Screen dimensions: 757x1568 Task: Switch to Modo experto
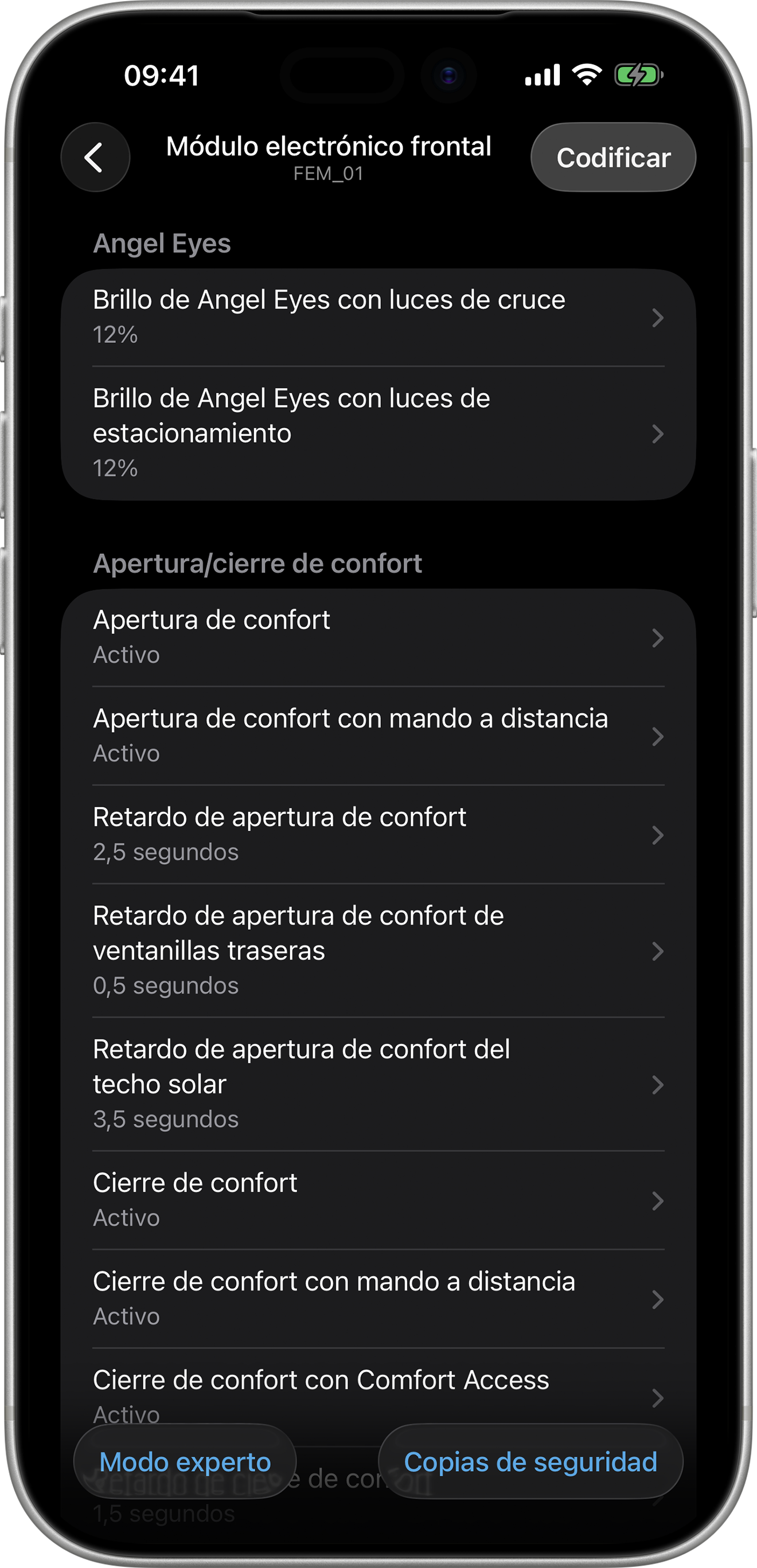tap(185, 1461)
